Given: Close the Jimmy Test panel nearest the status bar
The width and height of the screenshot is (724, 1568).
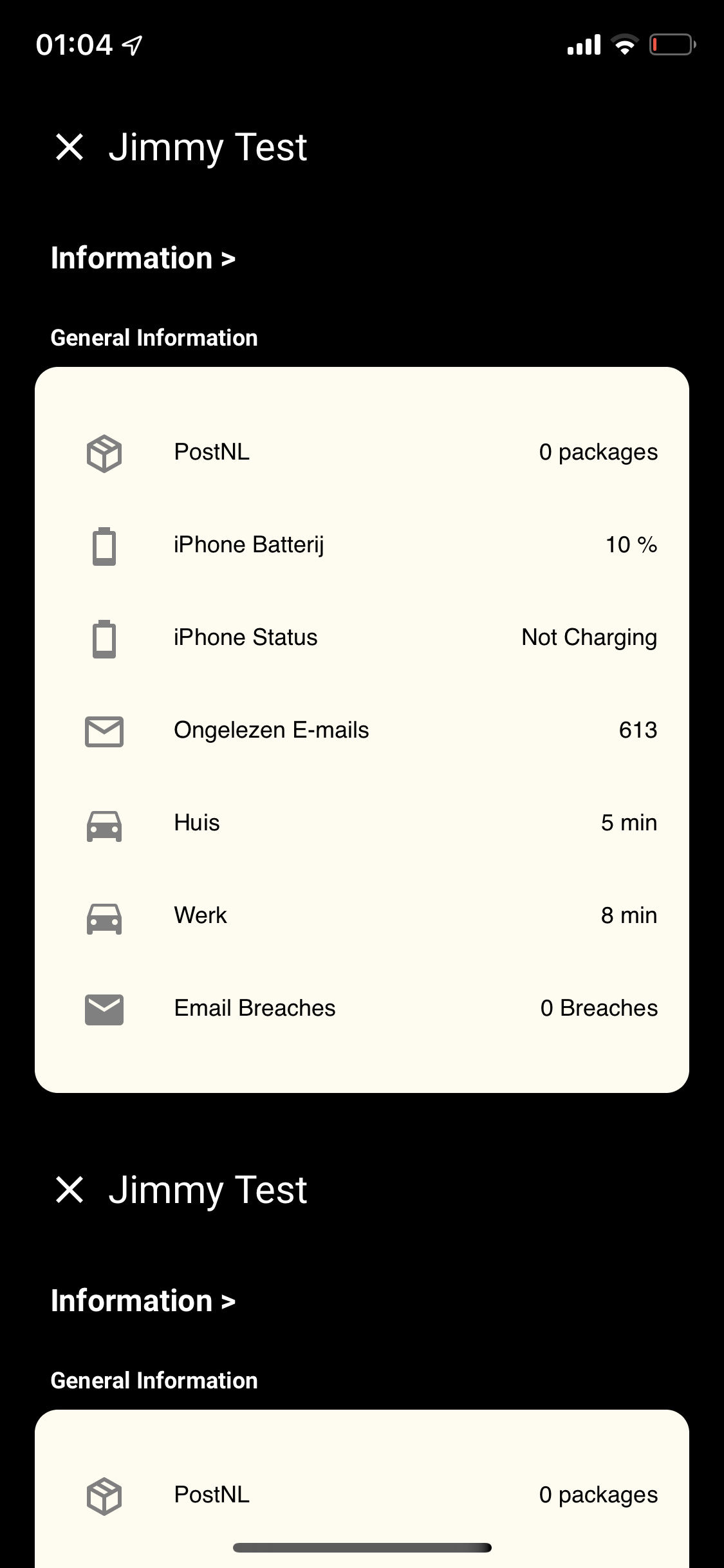Looking at the screenshot, I should tap(70, 147).
